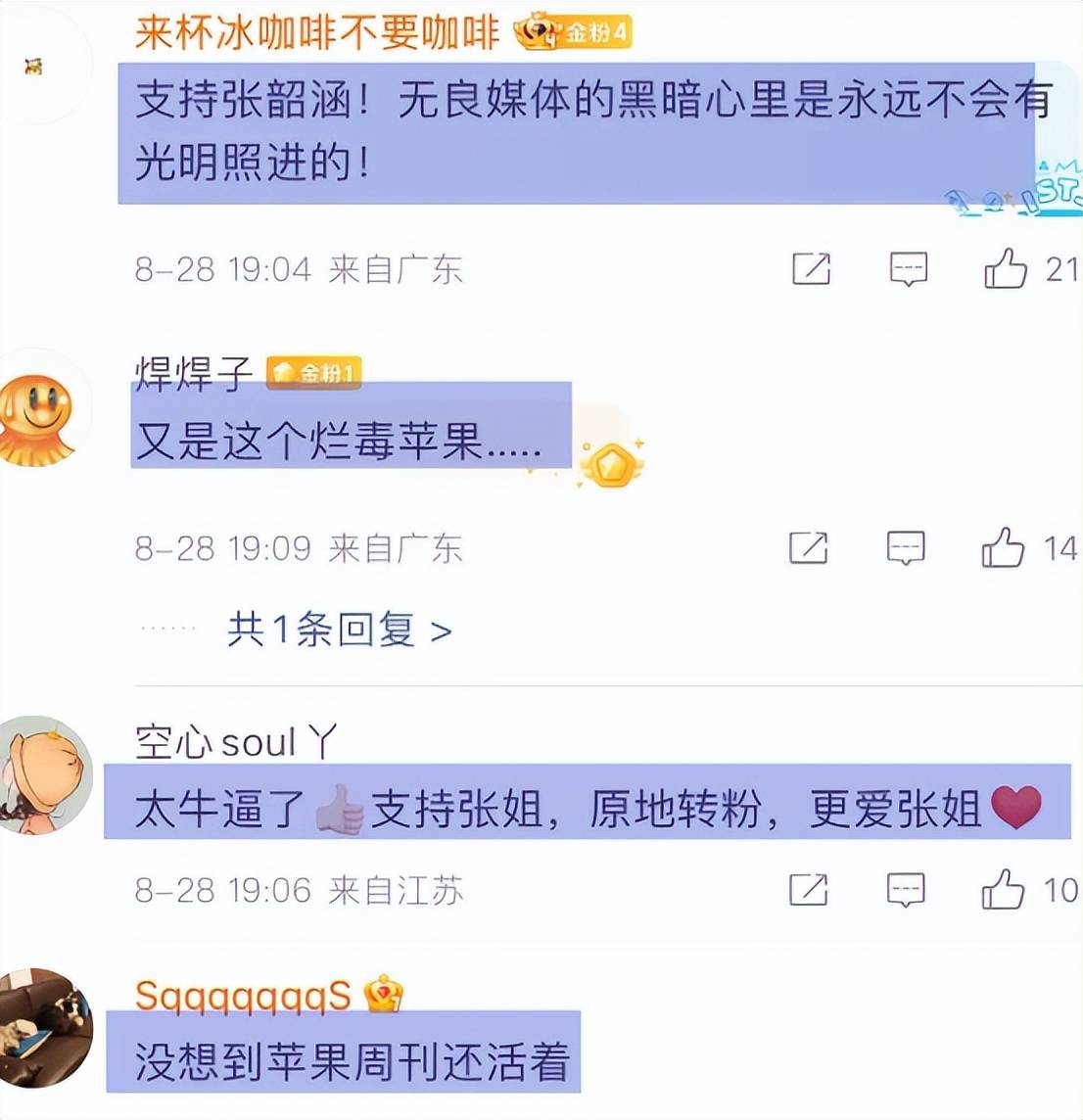The height and width of the screenshot is (1120, 1083).
Task: Share 焊焊子's comment via repost icon
Action: coord(809,548)
